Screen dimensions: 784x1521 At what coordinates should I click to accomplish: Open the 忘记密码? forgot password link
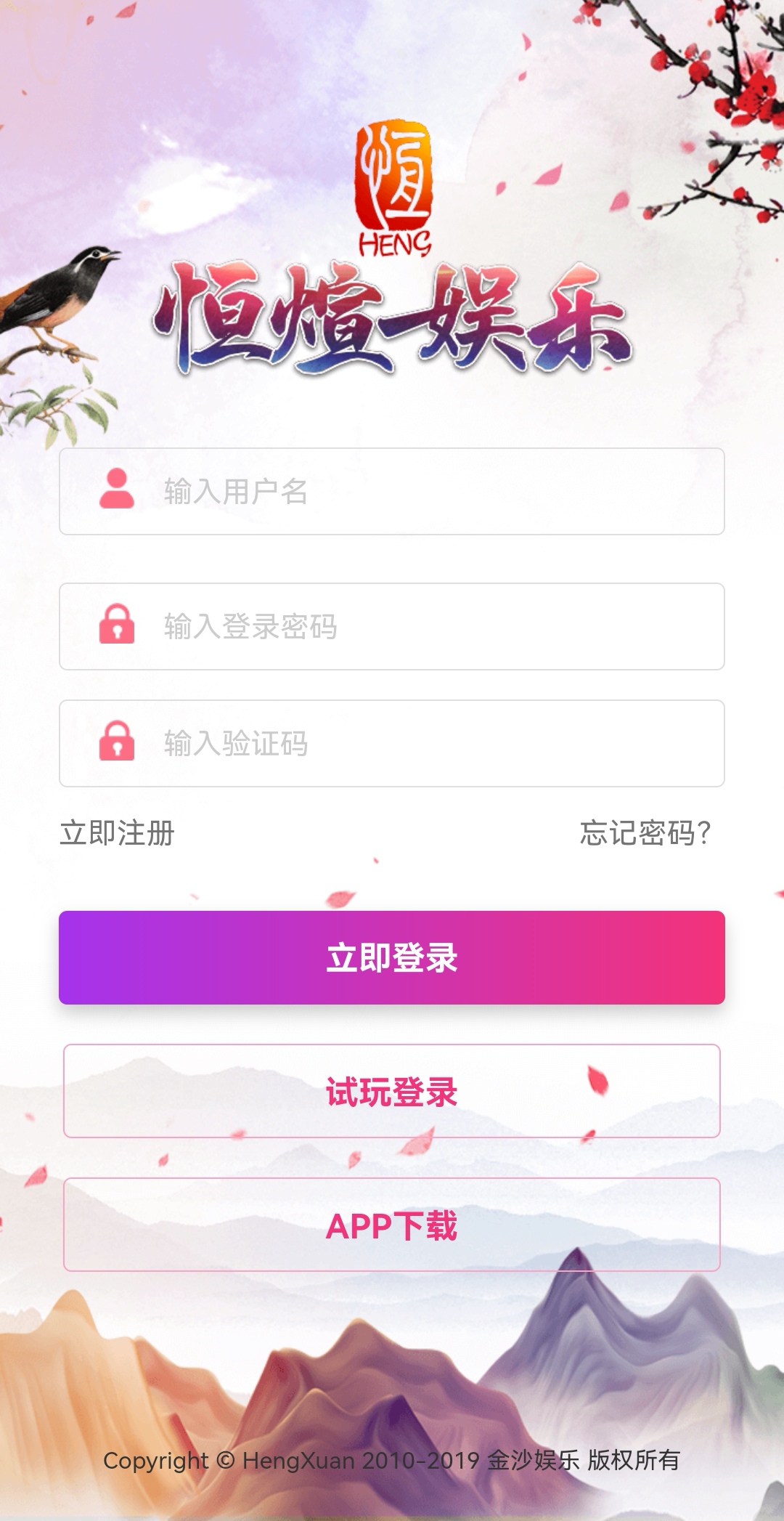point(645,833)
